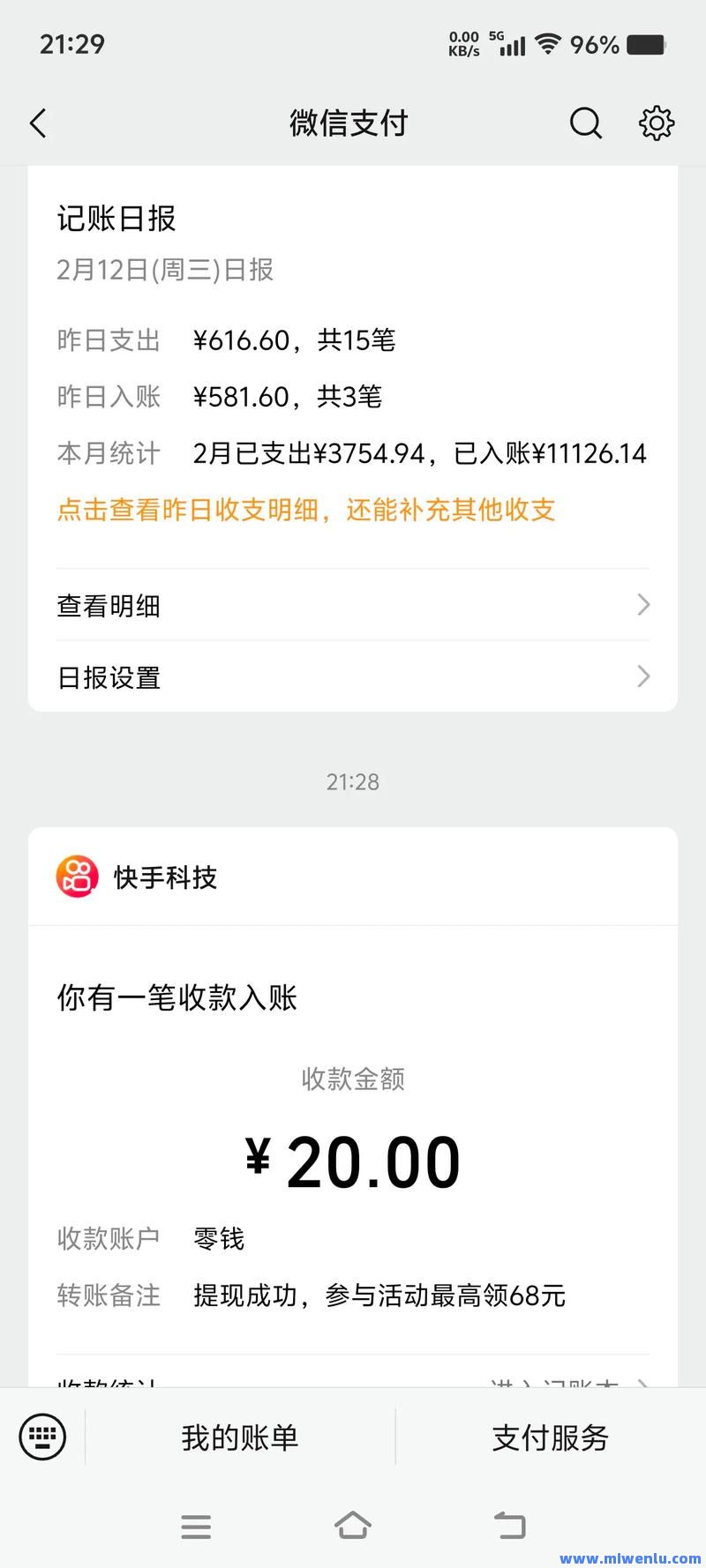Open search in 微信支付
Screen dimensions: 706x1568
tap(585, 123)
